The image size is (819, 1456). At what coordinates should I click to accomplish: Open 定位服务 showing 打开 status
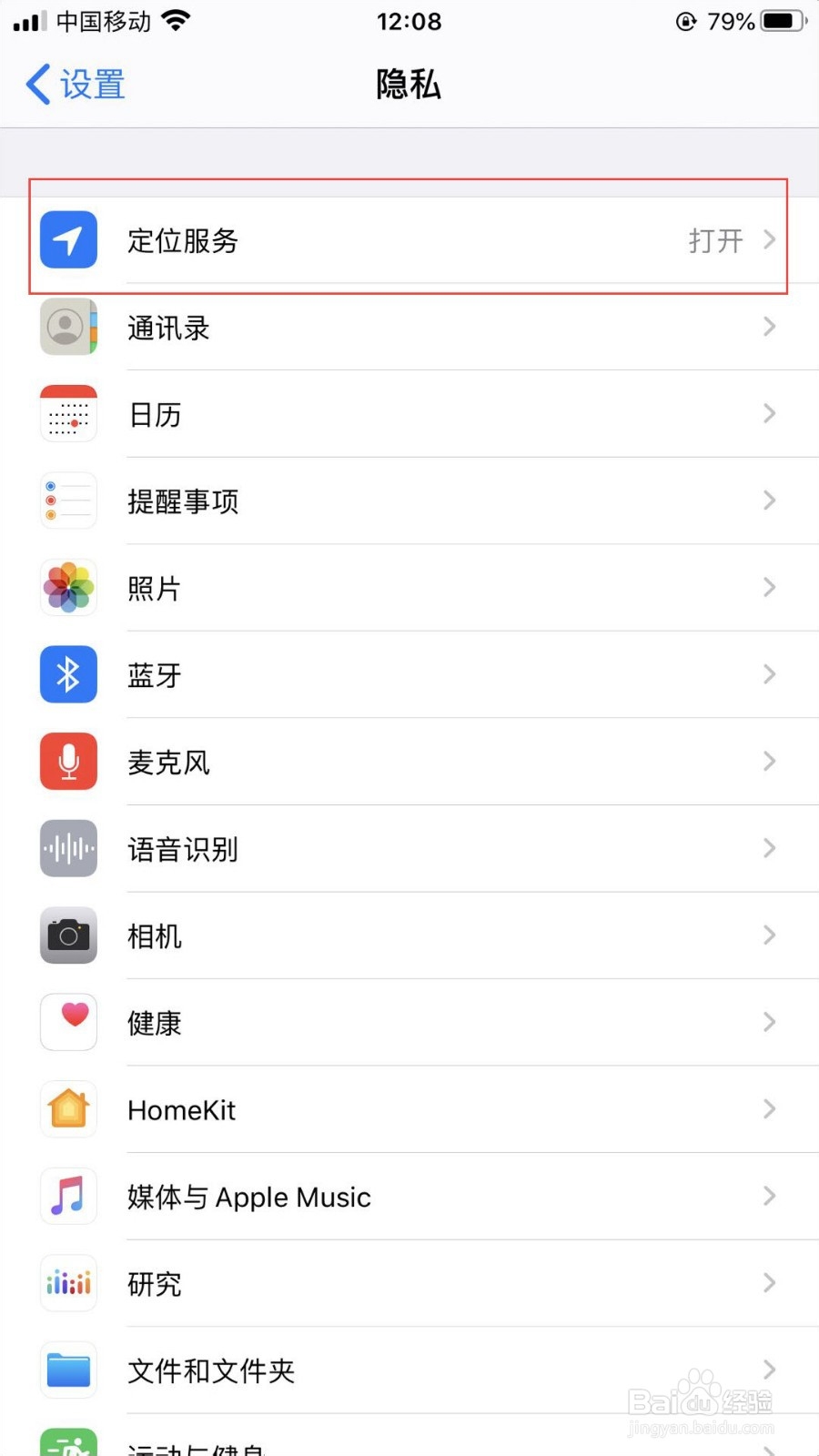[x=409, y=239]
